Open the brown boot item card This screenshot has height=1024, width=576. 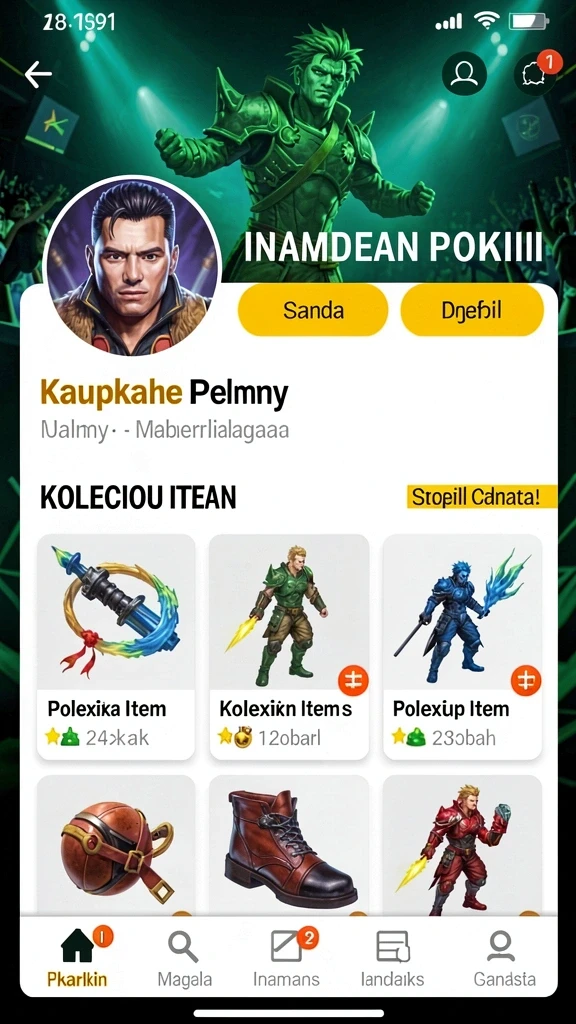(289, 846)
